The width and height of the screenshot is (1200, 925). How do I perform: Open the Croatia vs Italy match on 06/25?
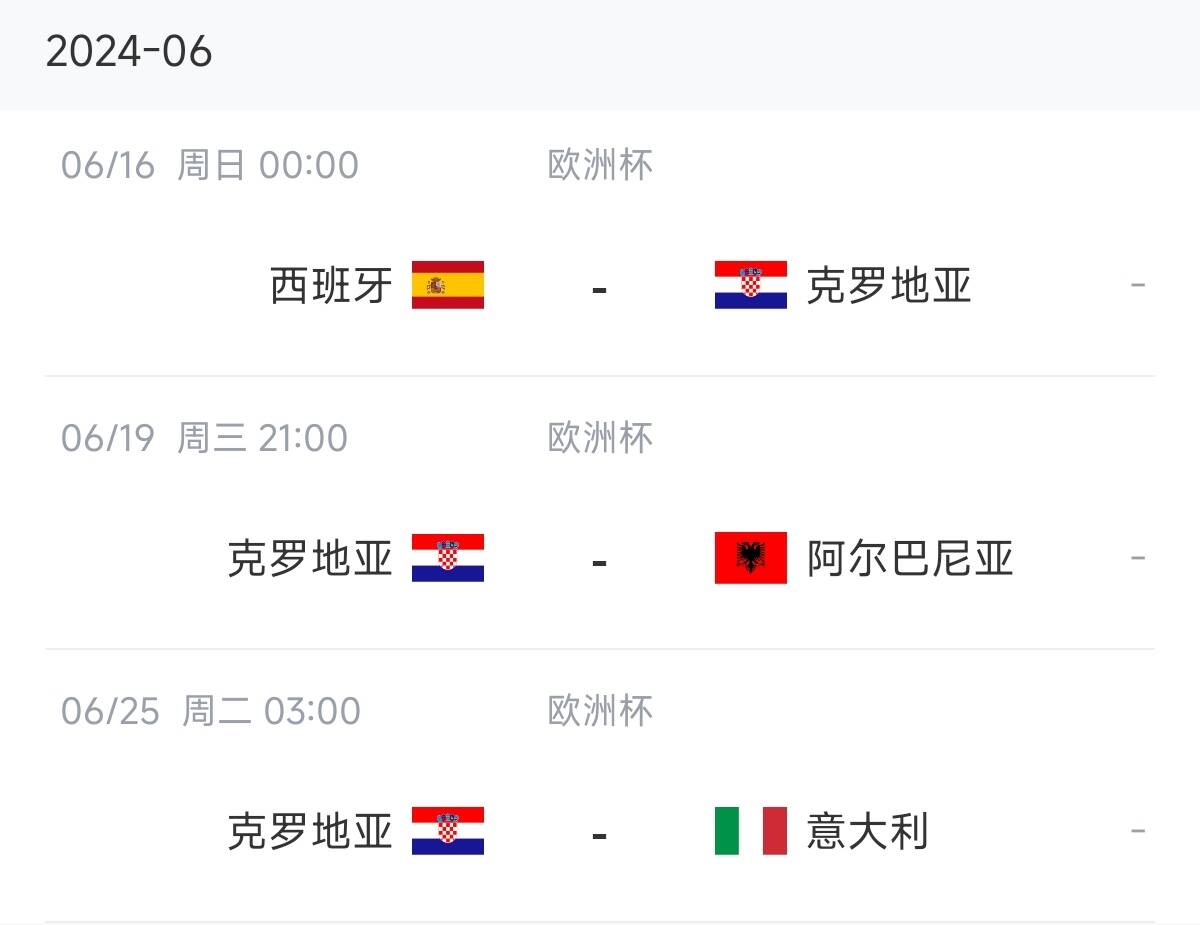click(599, 831)
